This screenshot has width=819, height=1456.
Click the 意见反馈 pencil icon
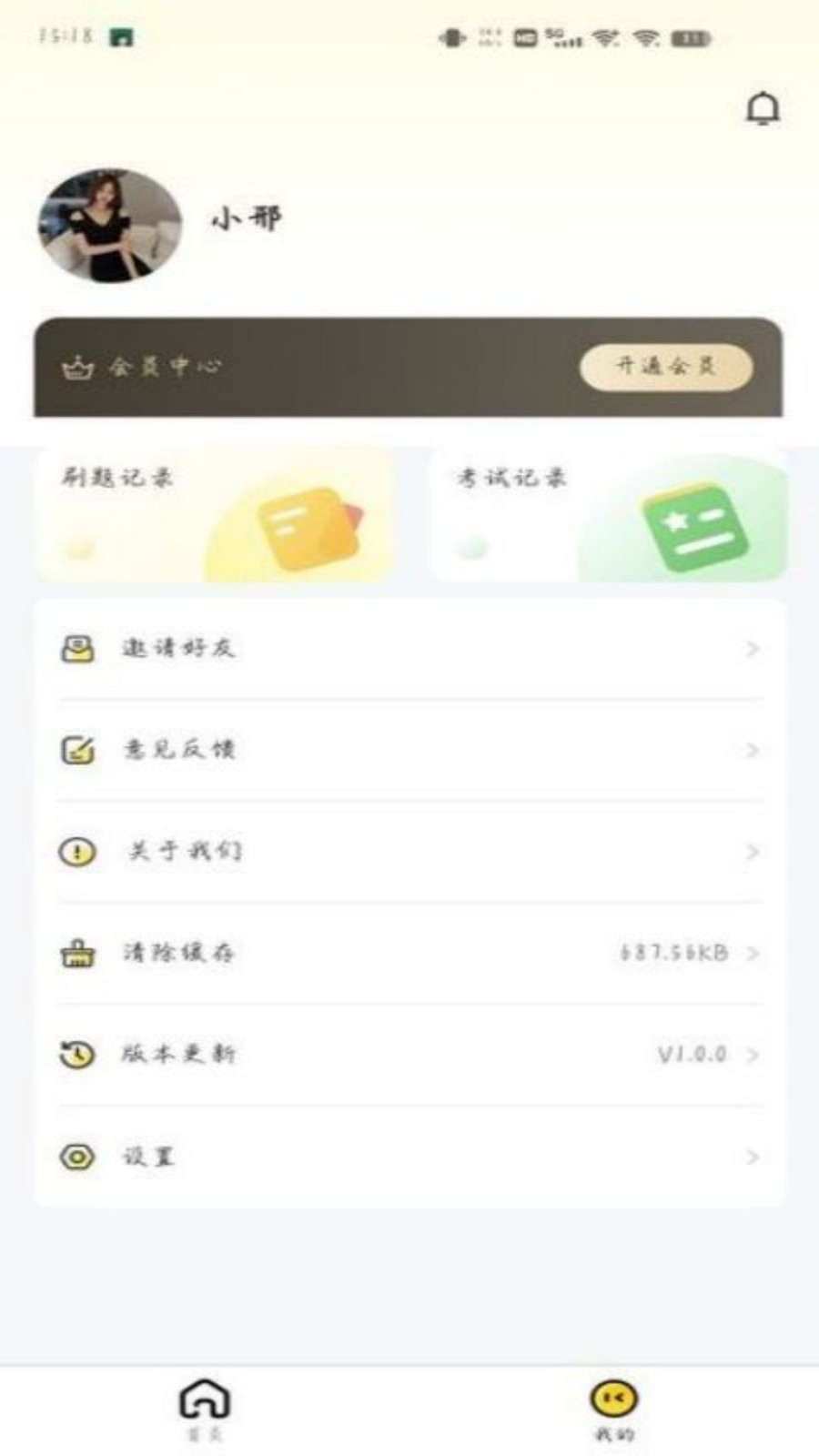click(76, 749)
